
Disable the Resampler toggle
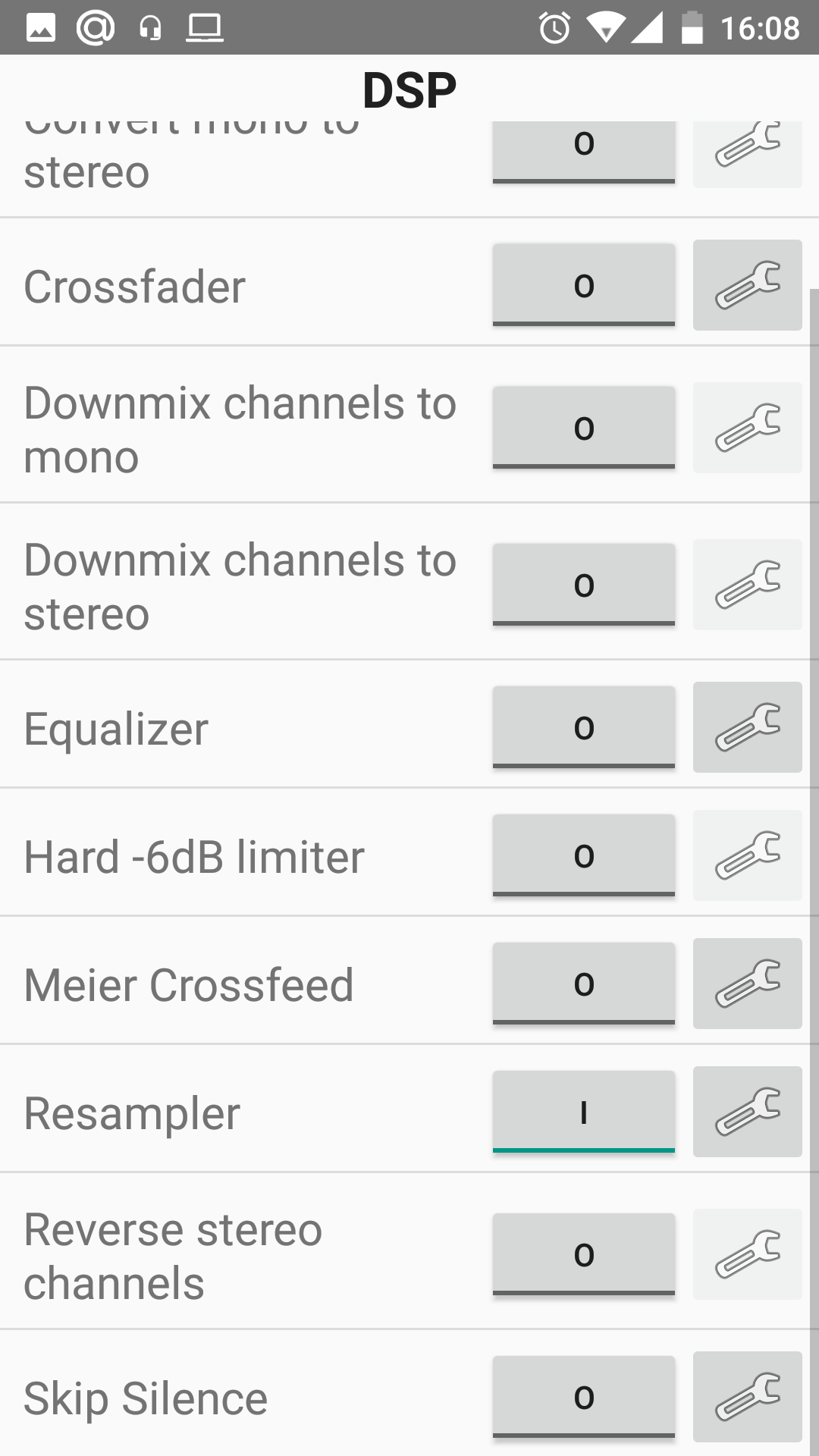[x=584, y=1112]
